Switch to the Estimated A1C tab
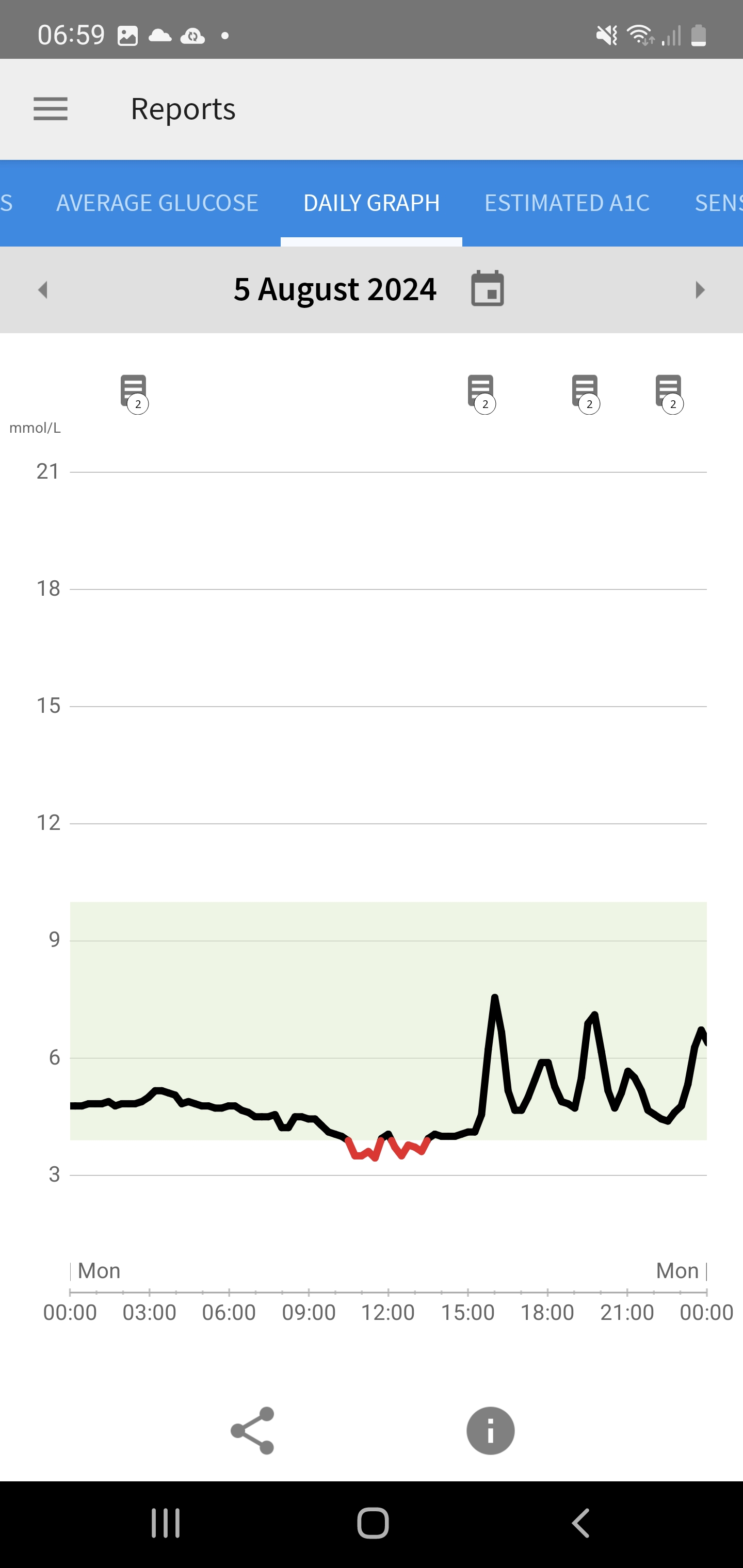 click(x=567, y=203)
